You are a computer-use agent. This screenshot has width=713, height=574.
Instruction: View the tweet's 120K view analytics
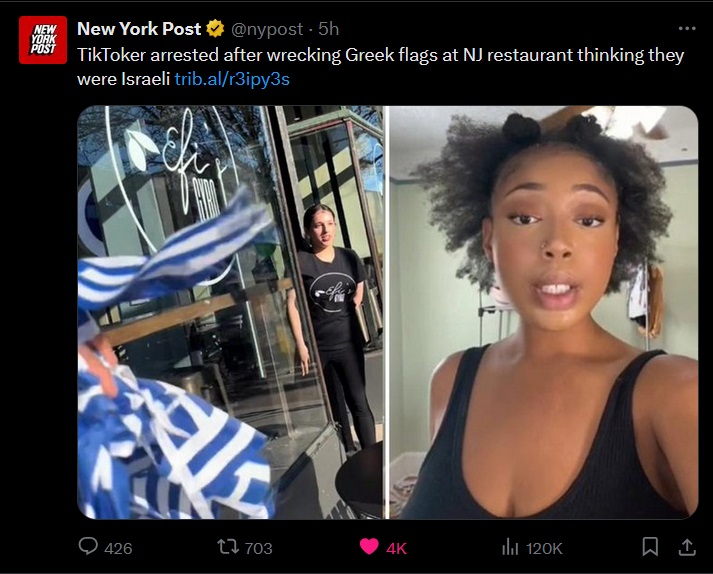(511, 547)
